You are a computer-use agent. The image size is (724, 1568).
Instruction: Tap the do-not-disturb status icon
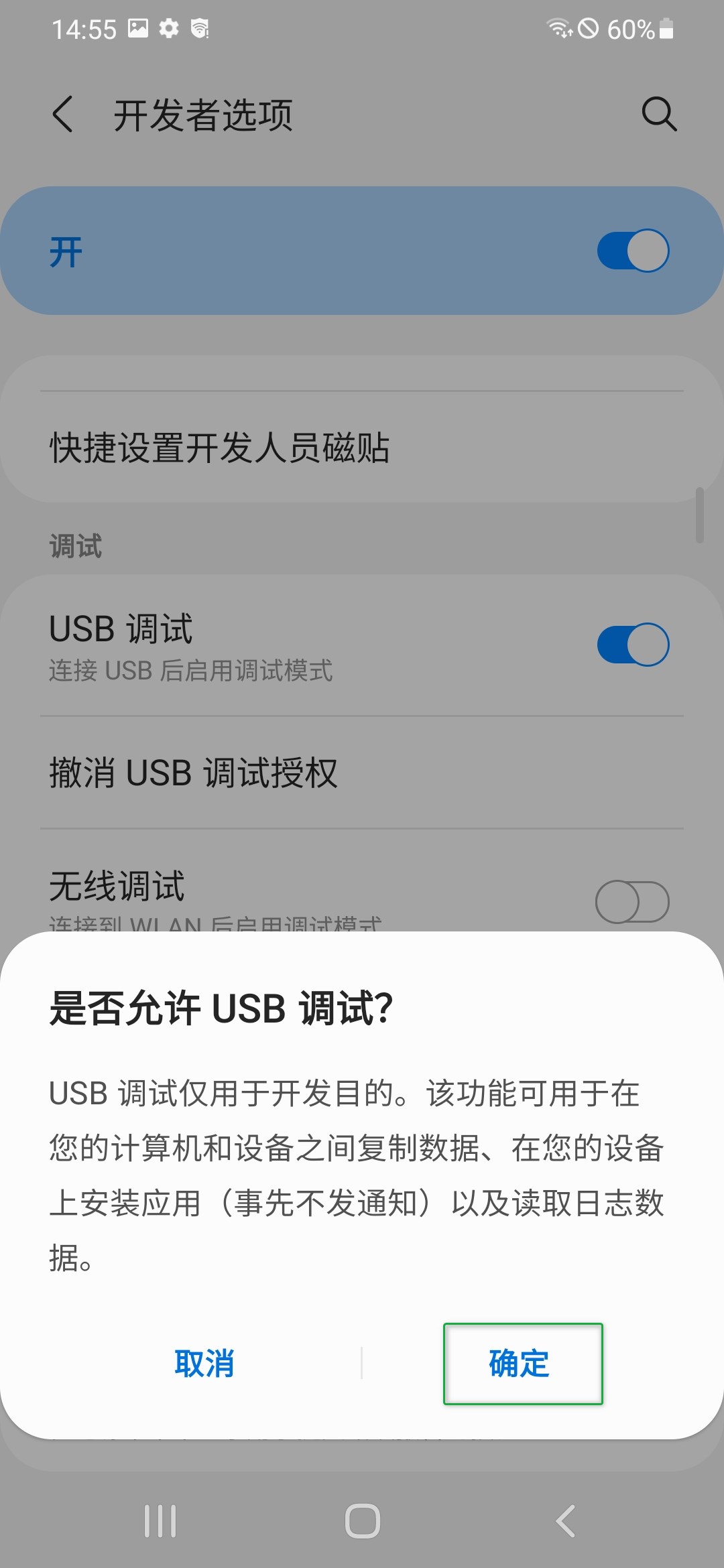coord(589,28)
